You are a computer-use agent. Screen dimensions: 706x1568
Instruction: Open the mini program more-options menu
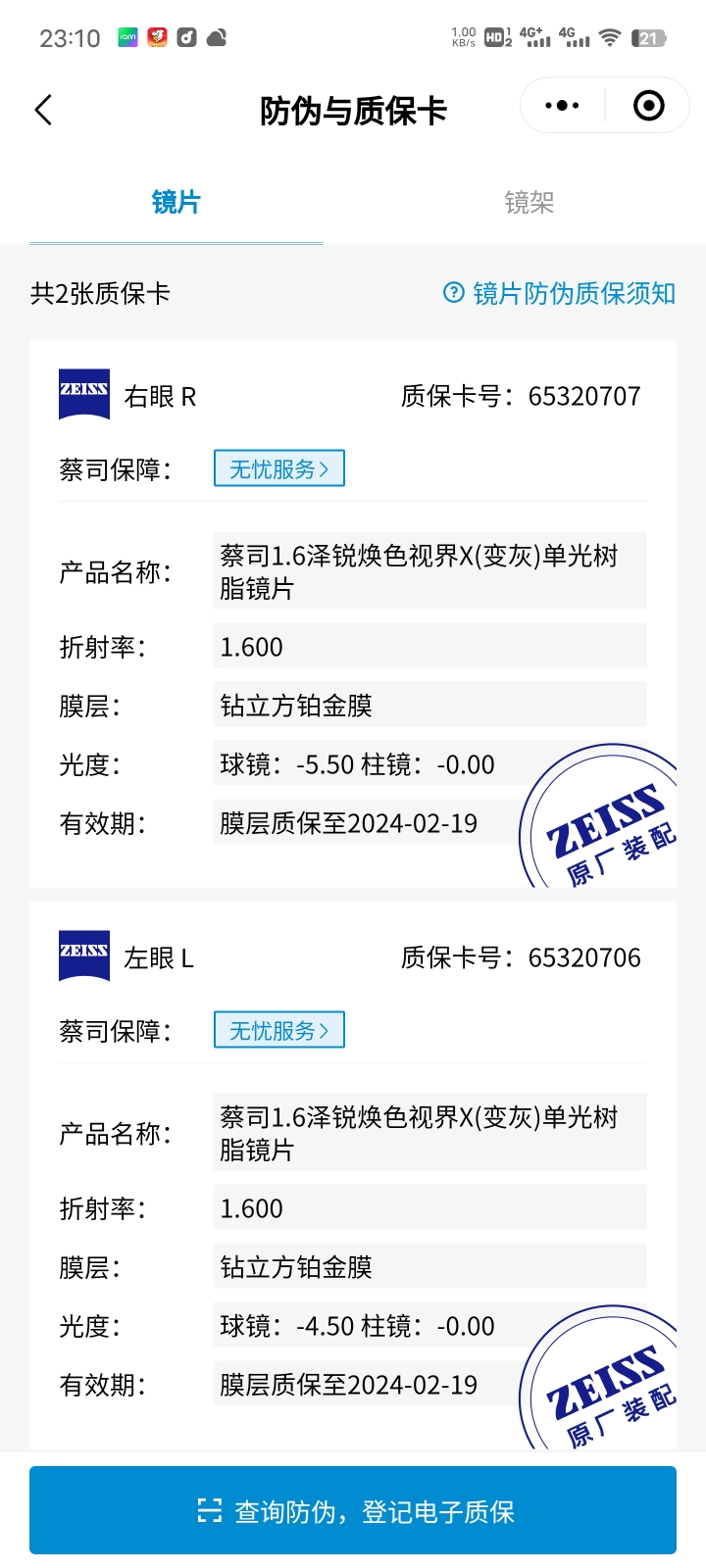[x=562, y=106]
